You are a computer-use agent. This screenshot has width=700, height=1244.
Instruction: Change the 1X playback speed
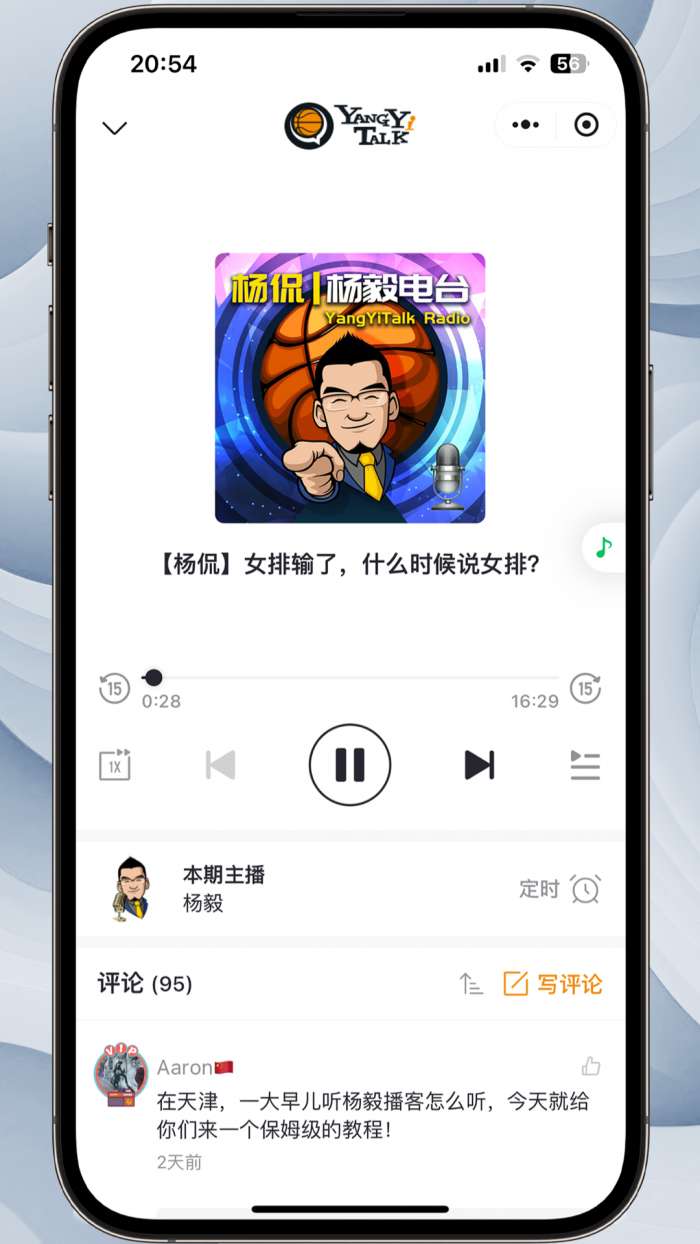[x=115, y=765]
